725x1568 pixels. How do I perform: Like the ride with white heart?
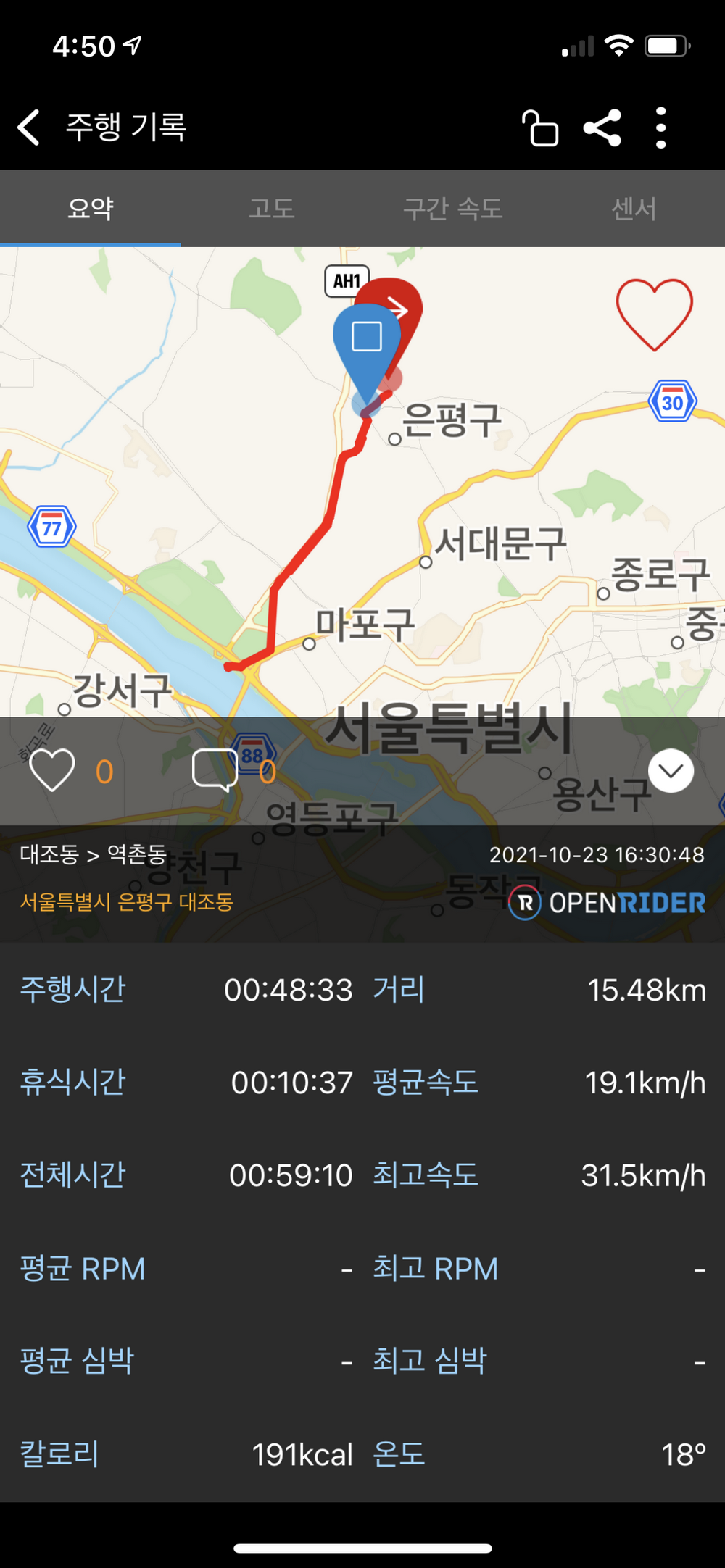pos(52,770)
